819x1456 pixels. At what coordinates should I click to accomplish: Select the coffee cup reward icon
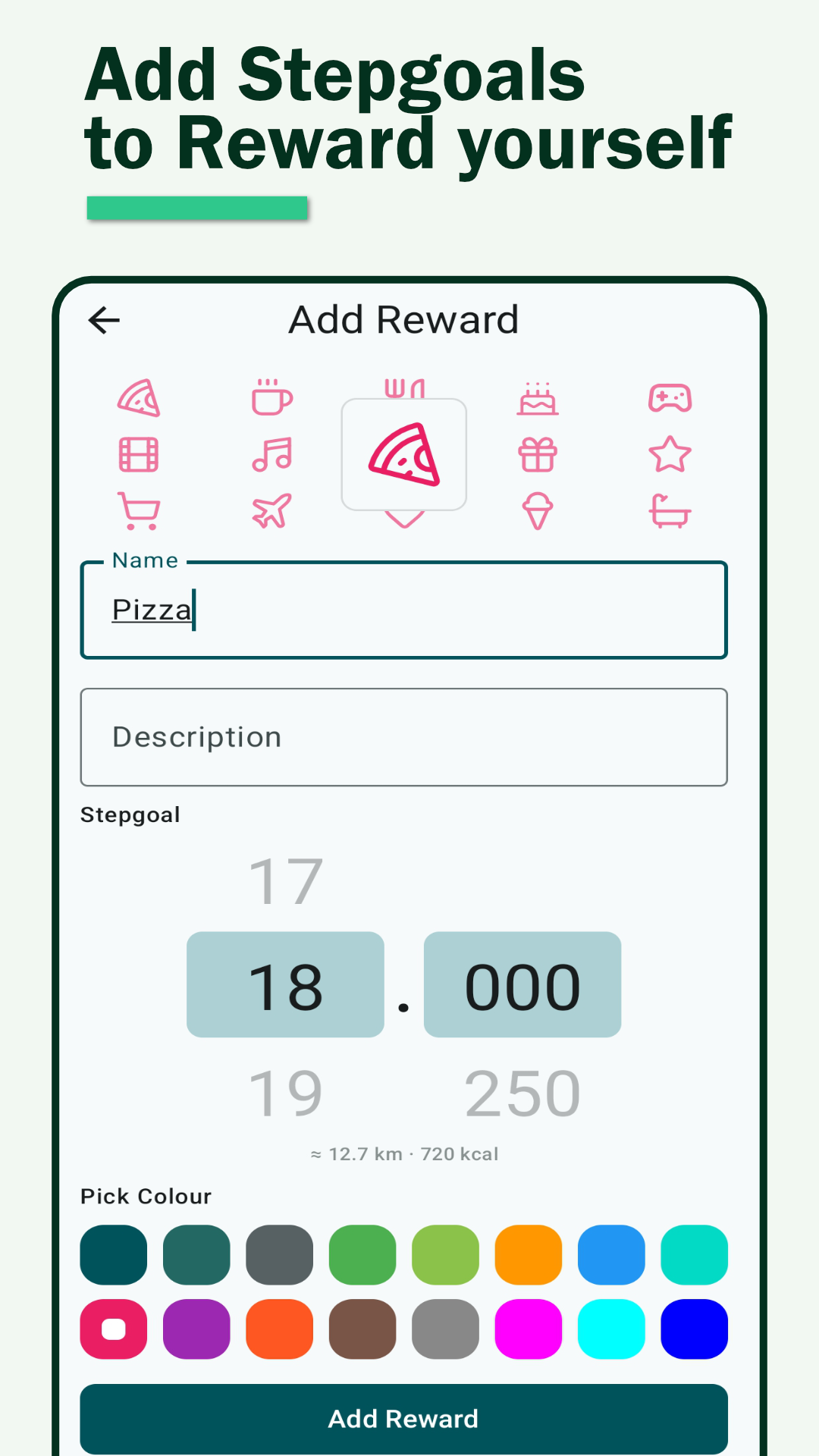pos(271,398)
